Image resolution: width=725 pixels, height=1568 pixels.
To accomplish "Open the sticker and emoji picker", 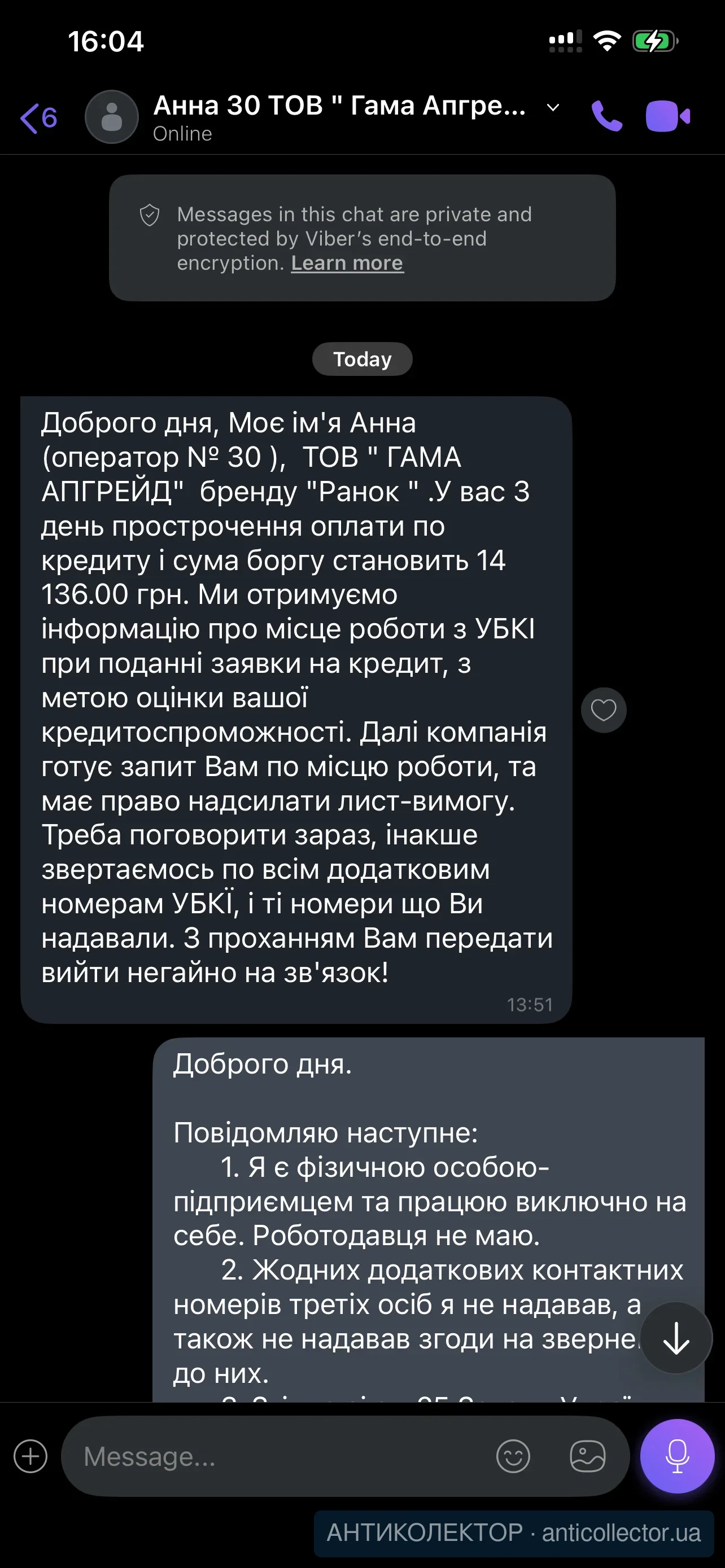I will click(513, 1456).
